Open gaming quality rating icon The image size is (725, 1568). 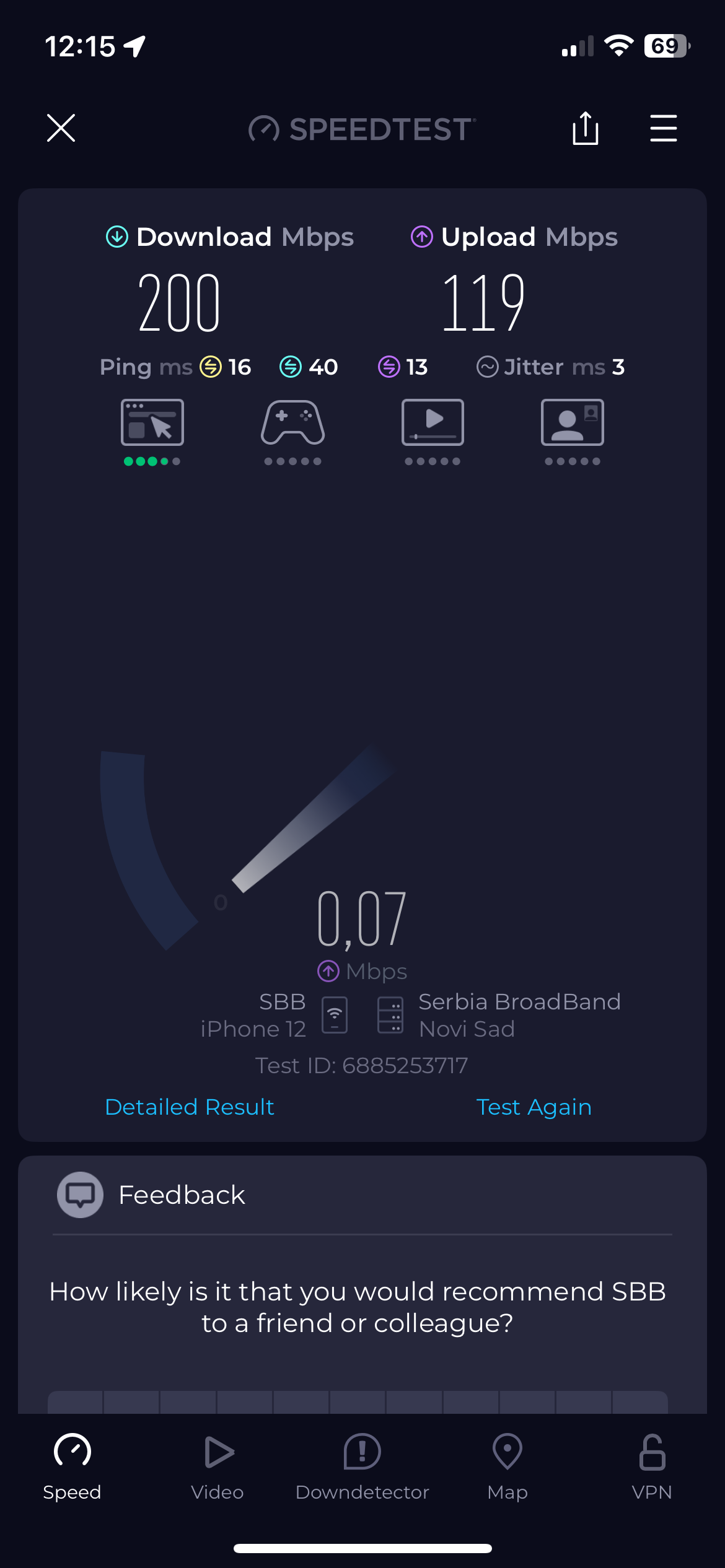pos(292,423)
